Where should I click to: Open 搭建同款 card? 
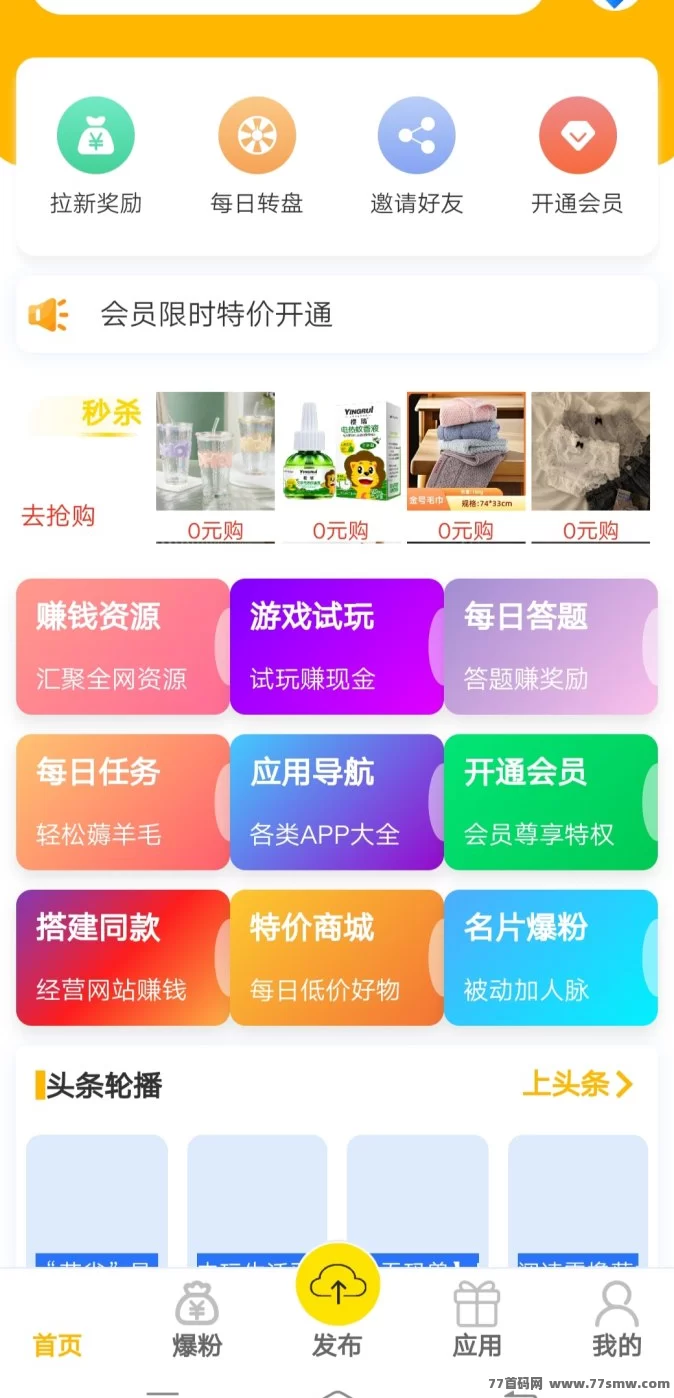(x=123, y=958)
